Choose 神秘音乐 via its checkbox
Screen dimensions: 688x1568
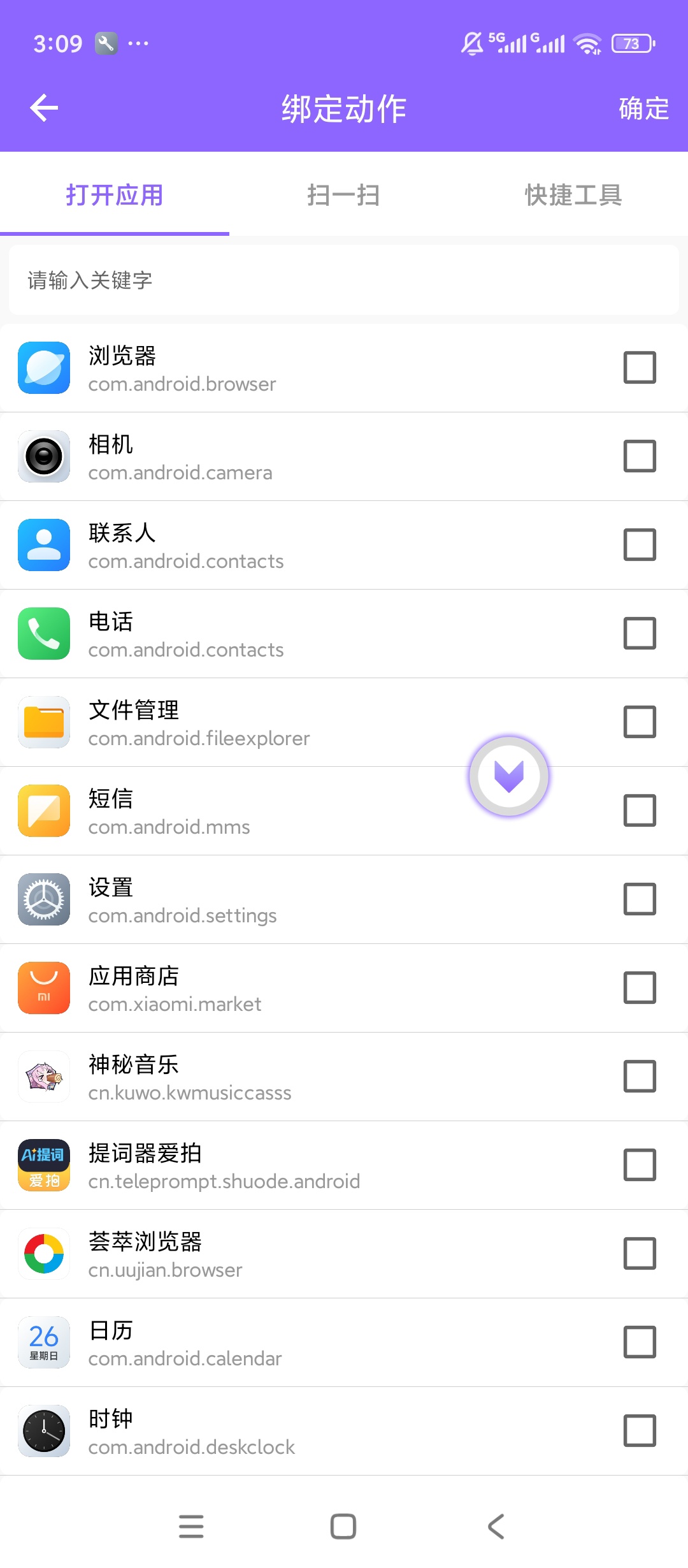(x=640, y=1076)
